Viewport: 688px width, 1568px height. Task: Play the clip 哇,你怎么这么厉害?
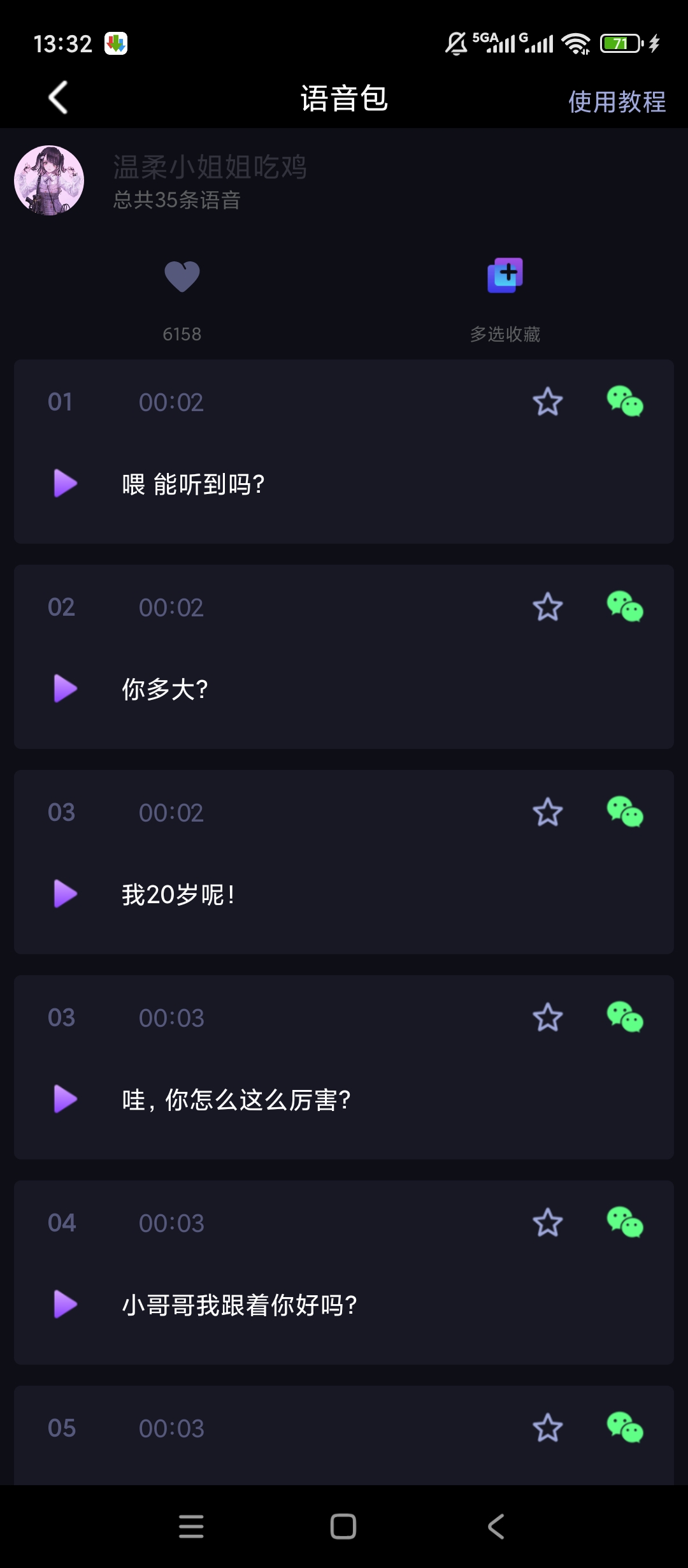(65, 1099)
